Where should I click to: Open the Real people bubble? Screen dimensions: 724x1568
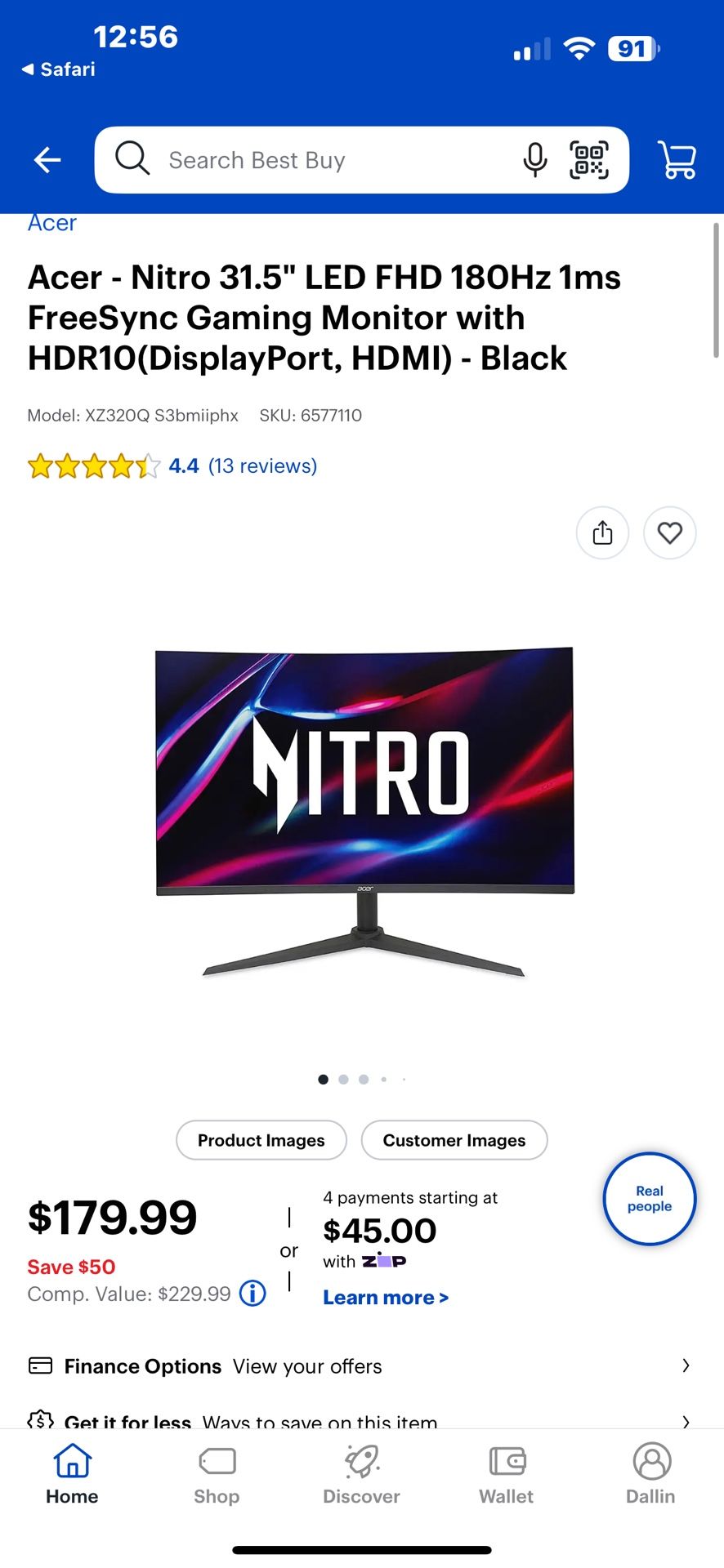click(x=649, y=1198)
